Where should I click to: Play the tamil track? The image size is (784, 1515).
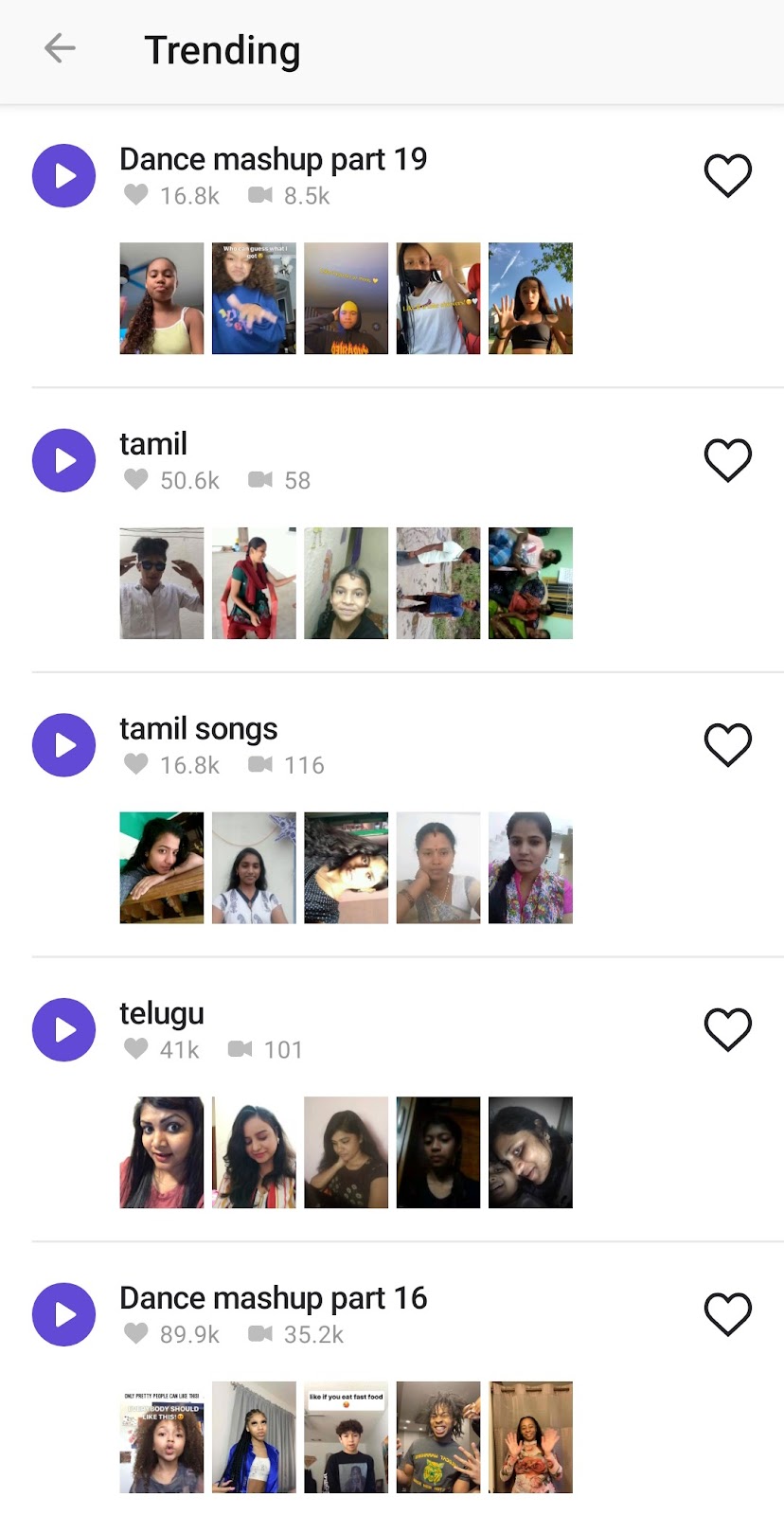(64, 461)
